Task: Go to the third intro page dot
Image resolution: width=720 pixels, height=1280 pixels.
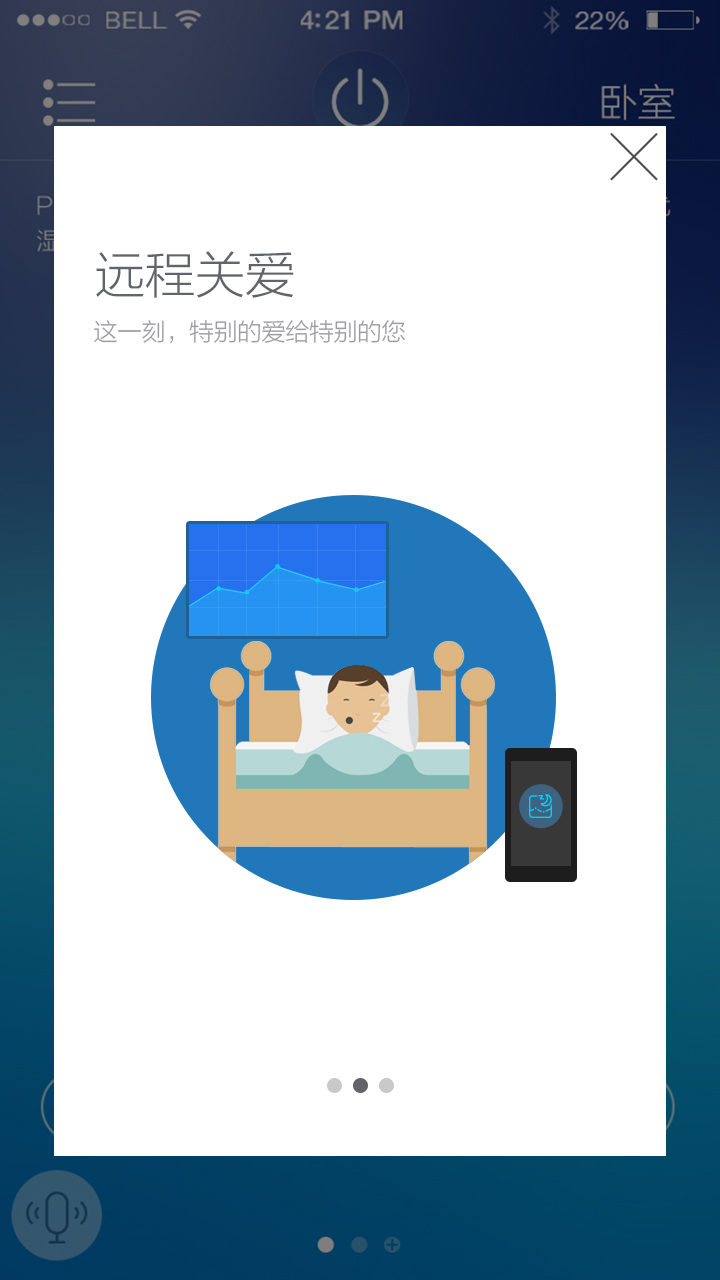Action: (x=387, y=1085)
